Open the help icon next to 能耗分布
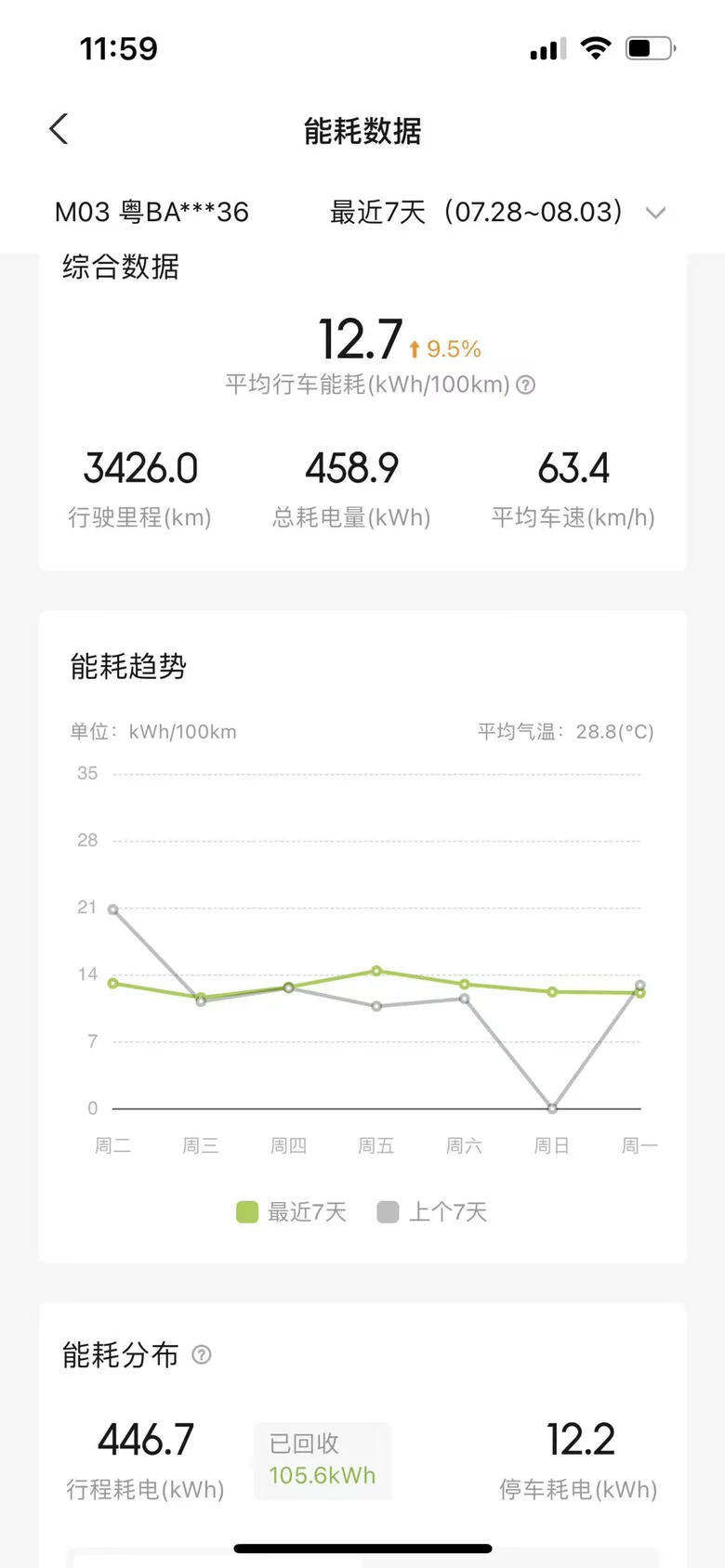 [201, 1354]
